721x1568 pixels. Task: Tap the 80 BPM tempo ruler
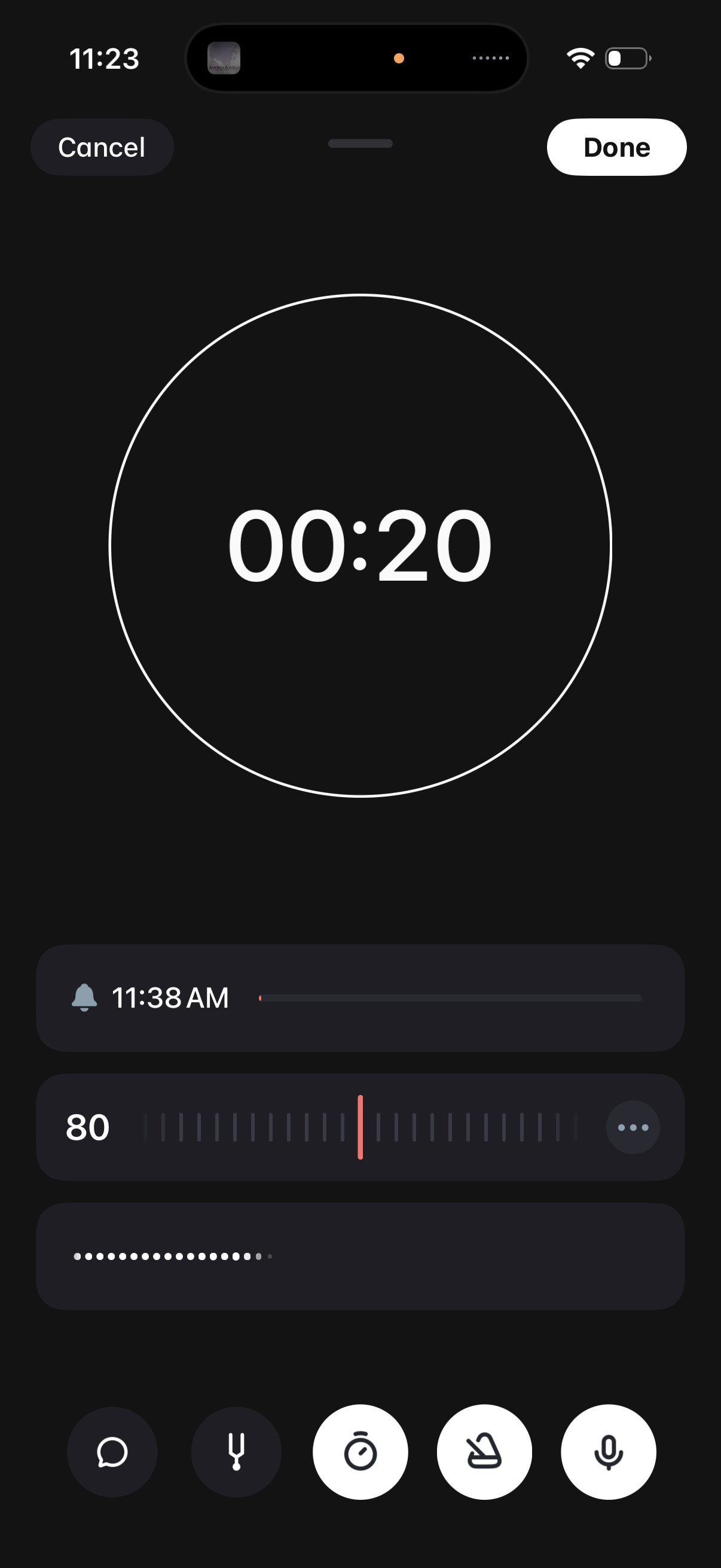(360, 1127)
